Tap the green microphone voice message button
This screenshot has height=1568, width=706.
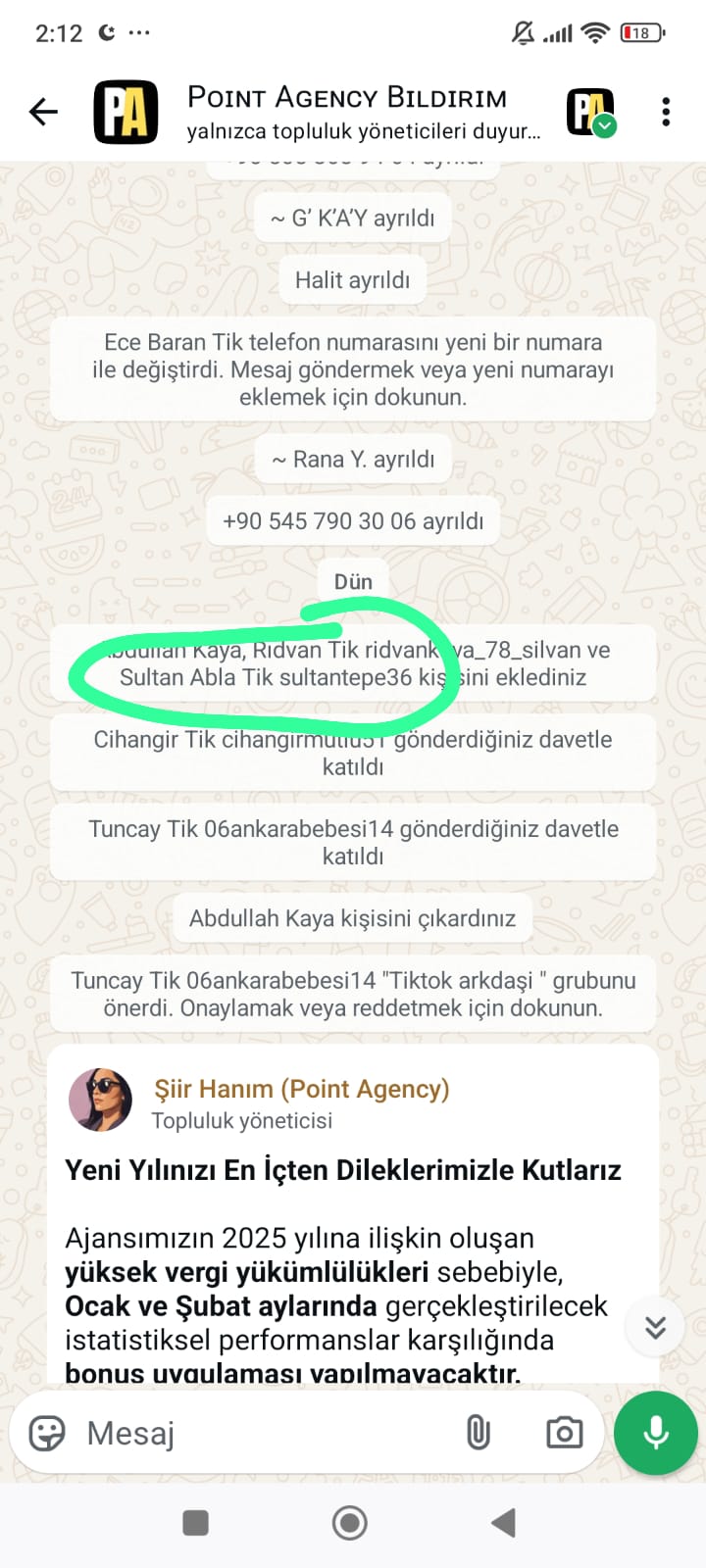click(x=655, y=1433)
